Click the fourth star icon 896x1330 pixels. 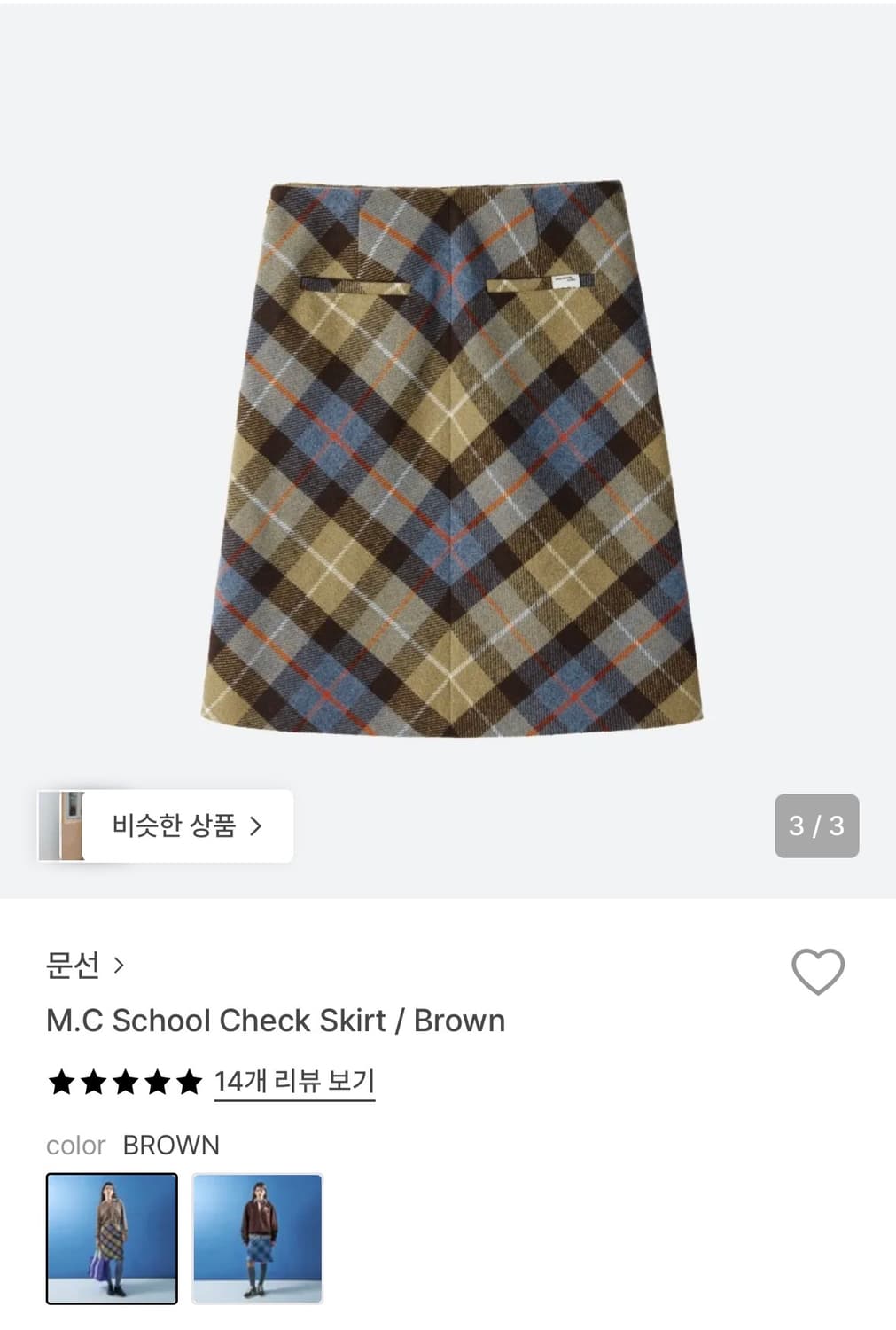coord(158,1082)
